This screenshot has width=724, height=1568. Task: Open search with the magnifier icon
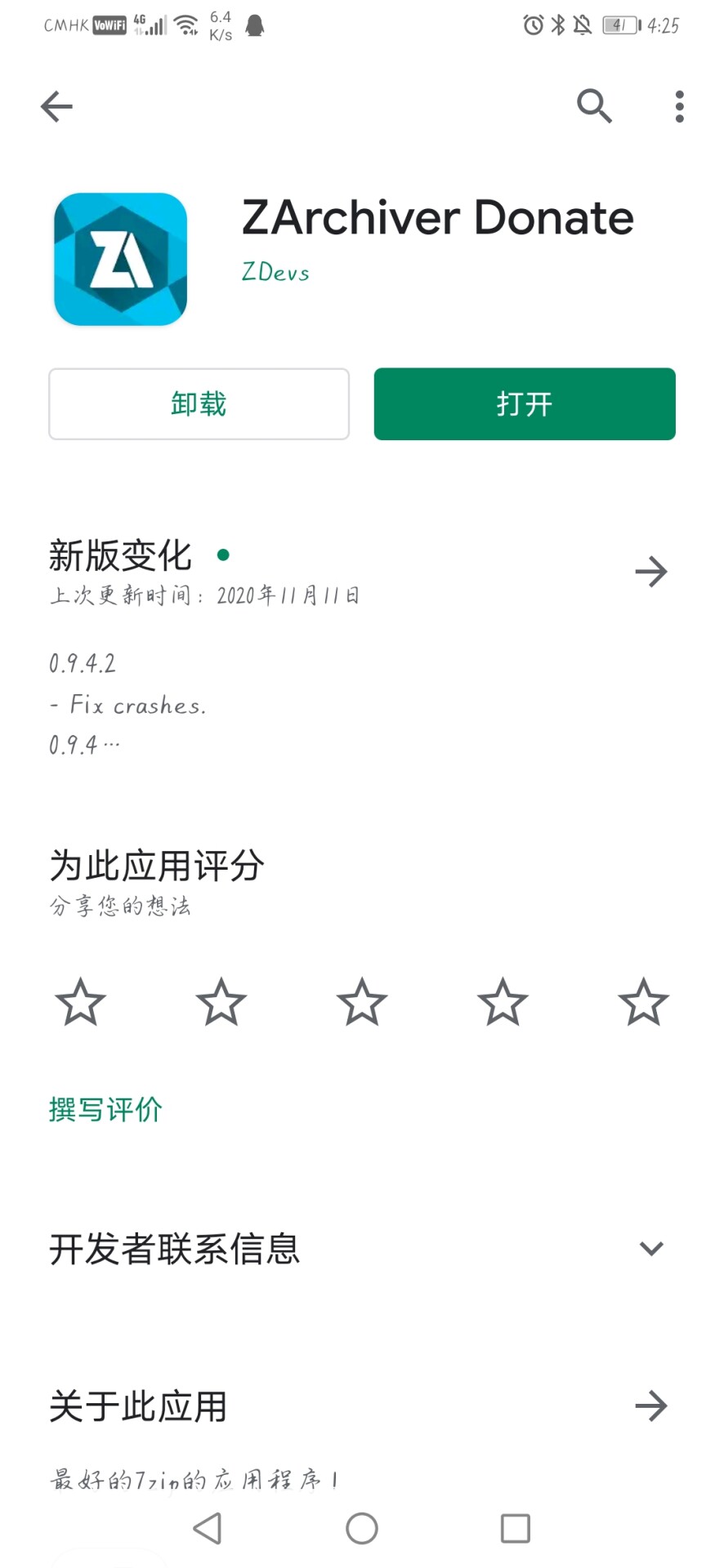pos(594,106)
